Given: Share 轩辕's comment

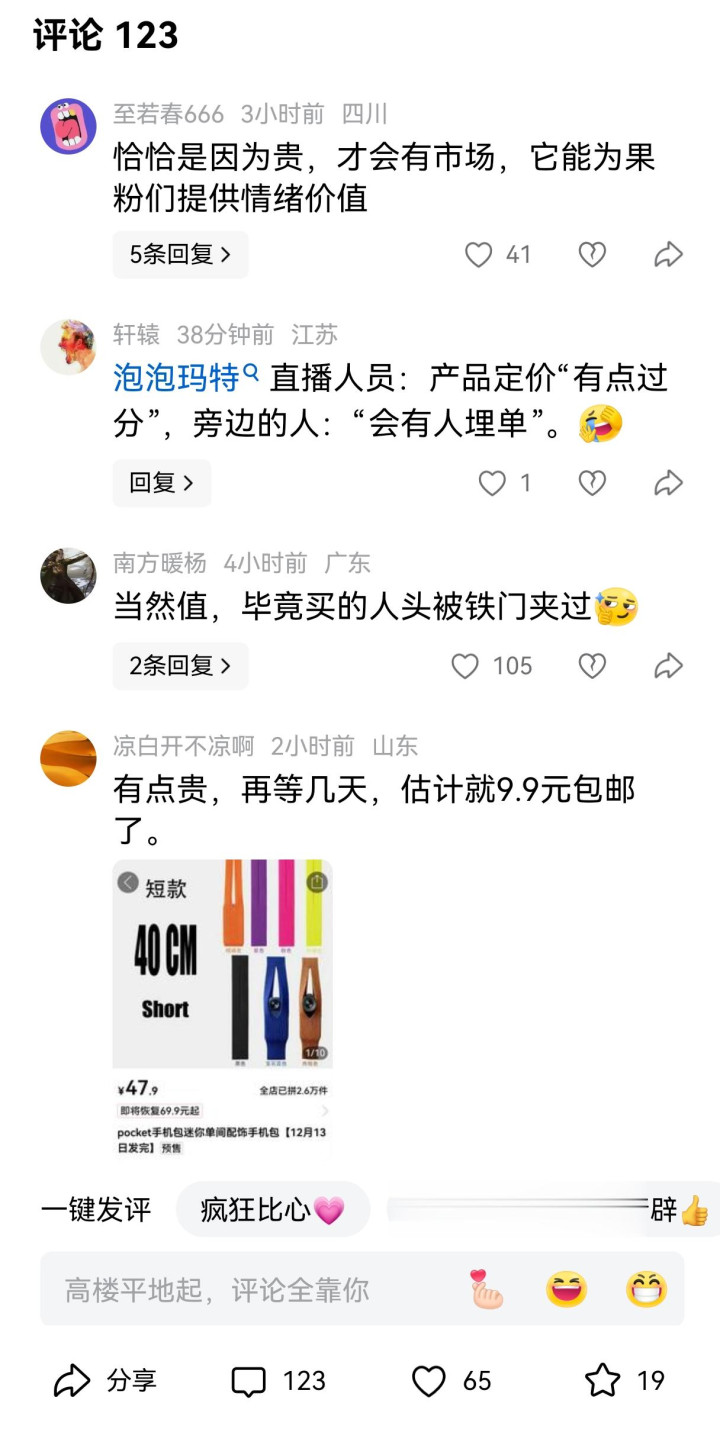Looking at the screenshot, I should 668,483.
